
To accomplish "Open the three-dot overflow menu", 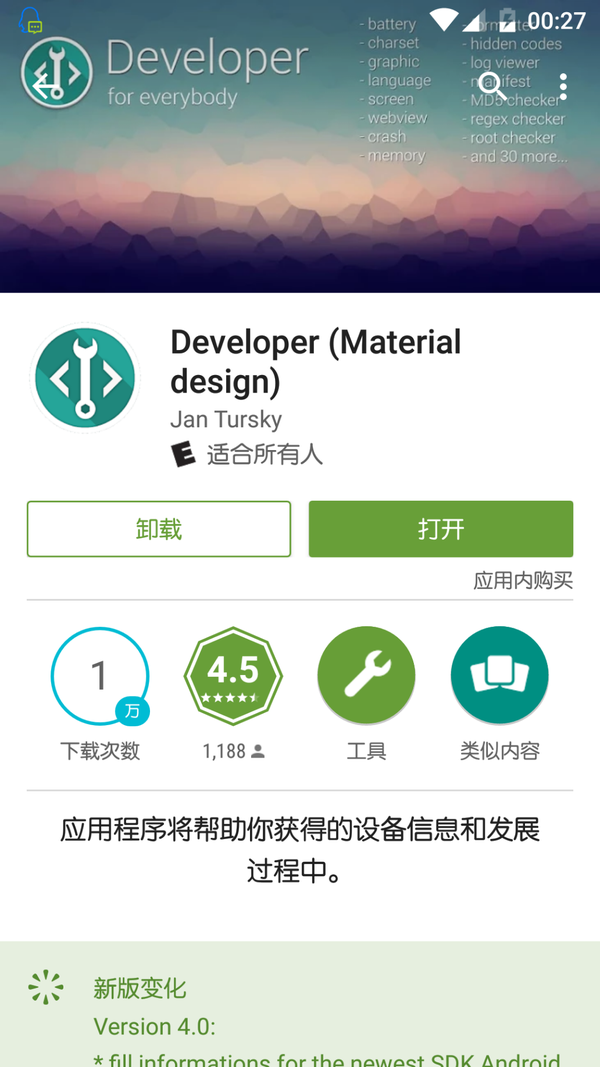I will tap(563, 86).
